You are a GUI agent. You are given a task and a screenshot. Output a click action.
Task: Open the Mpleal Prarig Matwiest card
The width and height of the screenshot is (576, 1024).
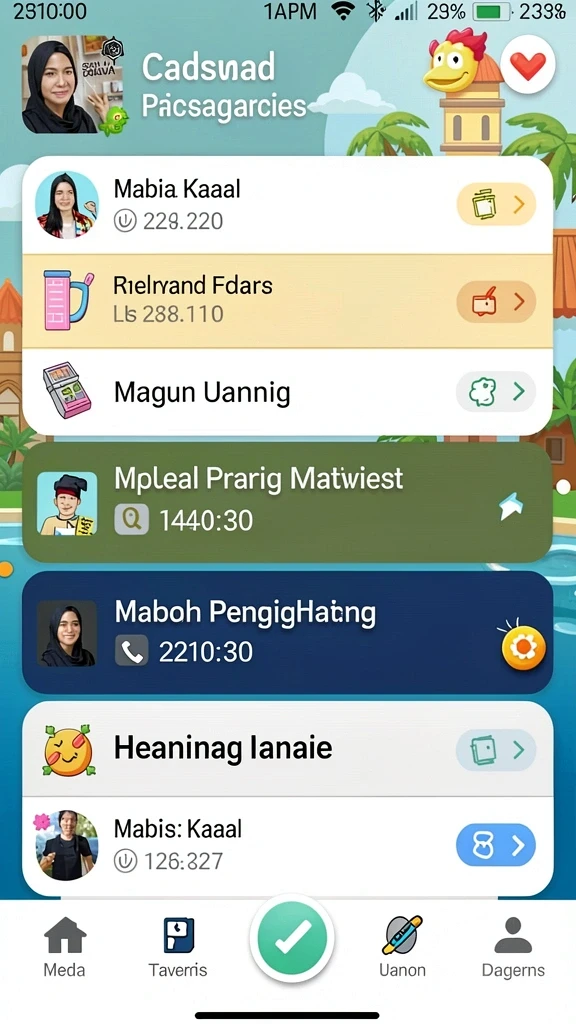pyautogui.click(x=287, y=502)
